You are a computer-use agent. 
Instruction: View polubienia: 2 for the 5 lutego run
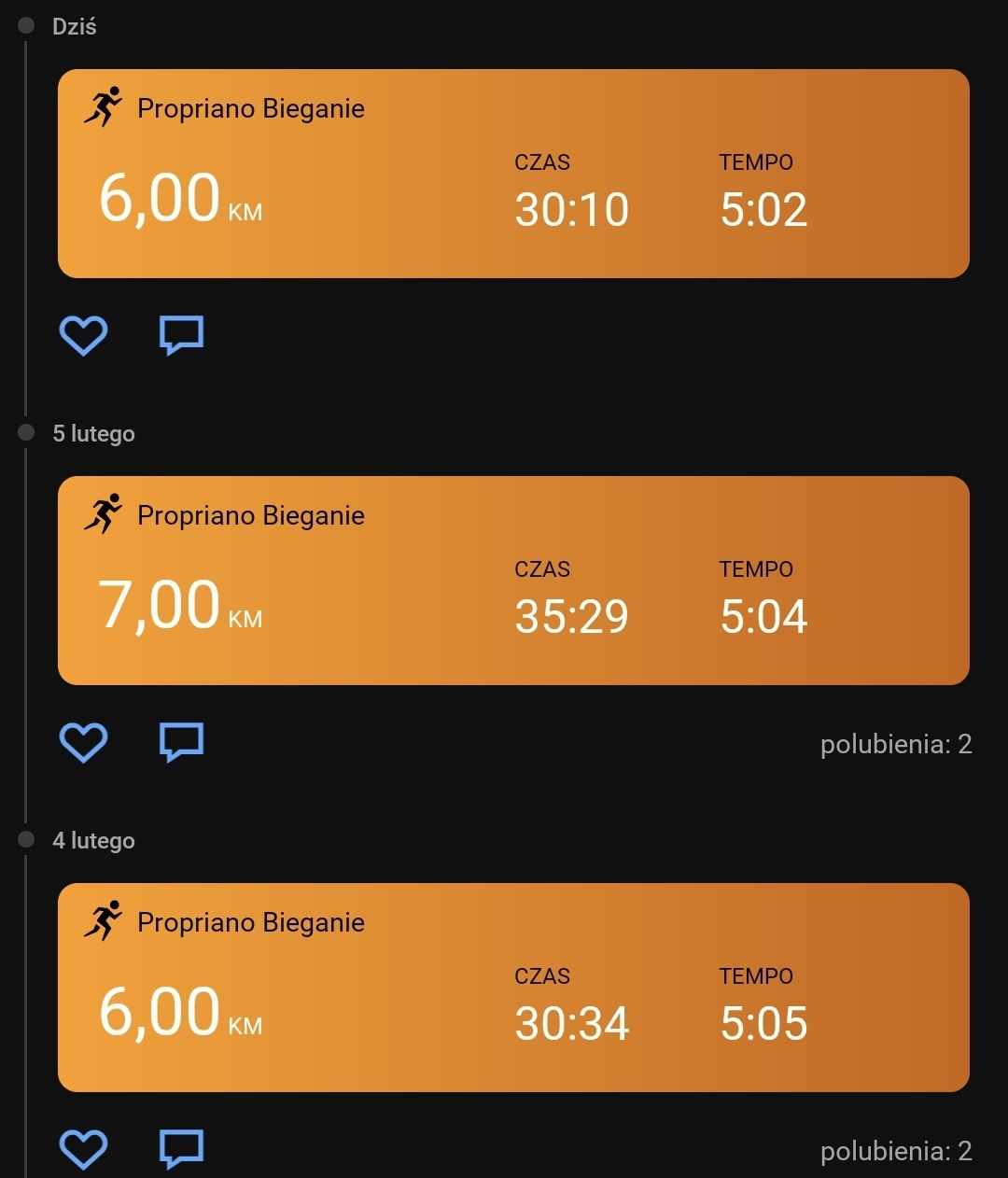tap(895, 744)
